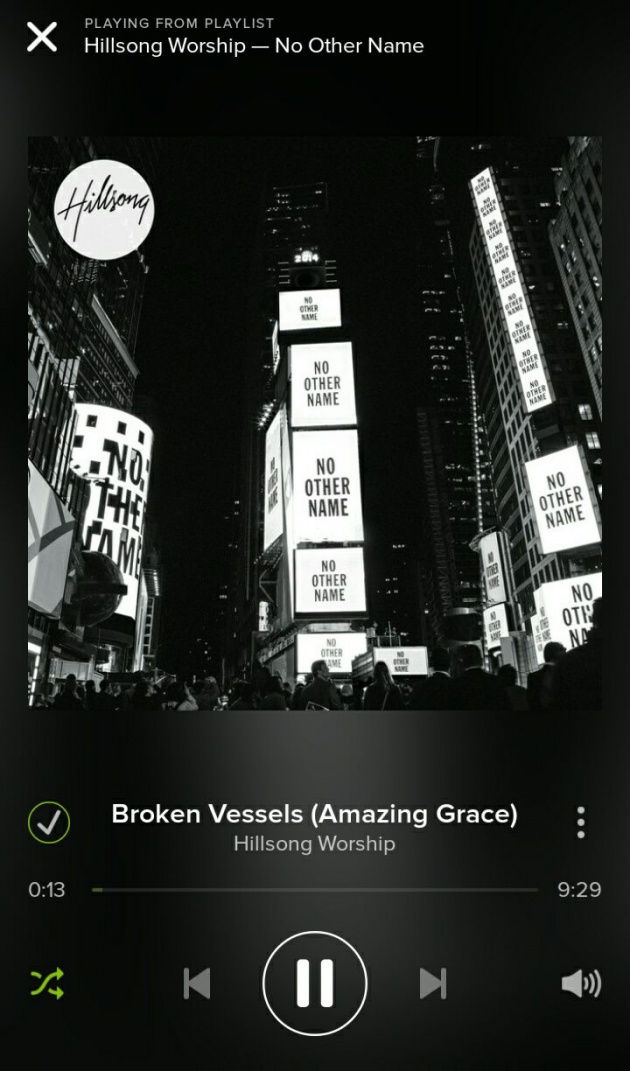Open the three-dot options for this song
The width and height of the screenshot is (630, 1071).
(x=581, y=822)
